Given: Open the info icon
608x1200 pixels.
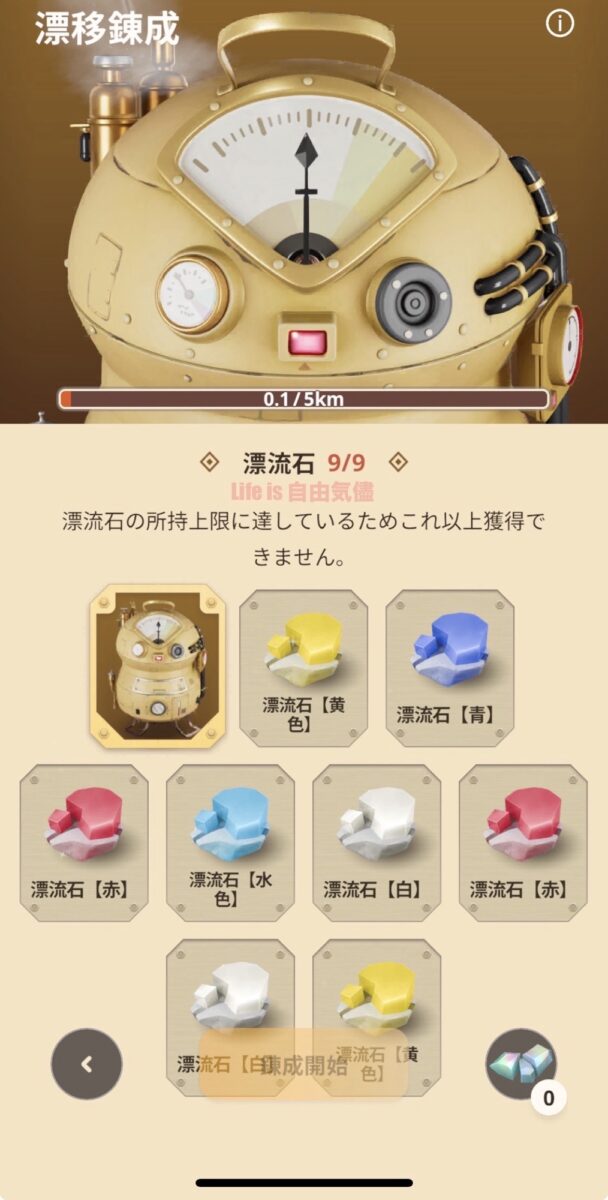Looking at the screenshot, I should (x=560, y=24).
